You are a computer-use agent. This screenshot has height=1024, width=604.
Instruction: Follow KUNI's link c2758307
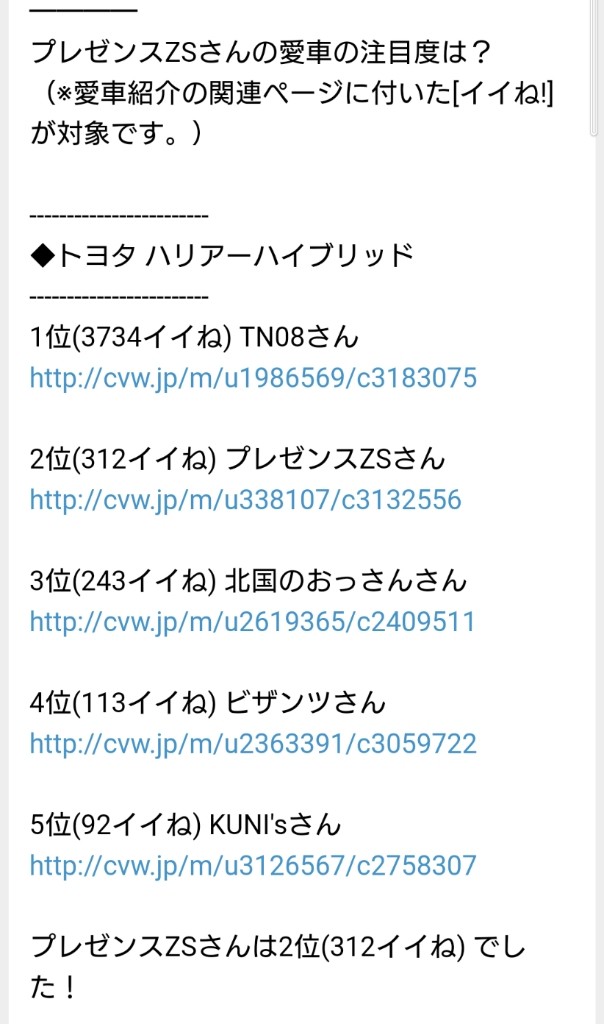point(253,866)
